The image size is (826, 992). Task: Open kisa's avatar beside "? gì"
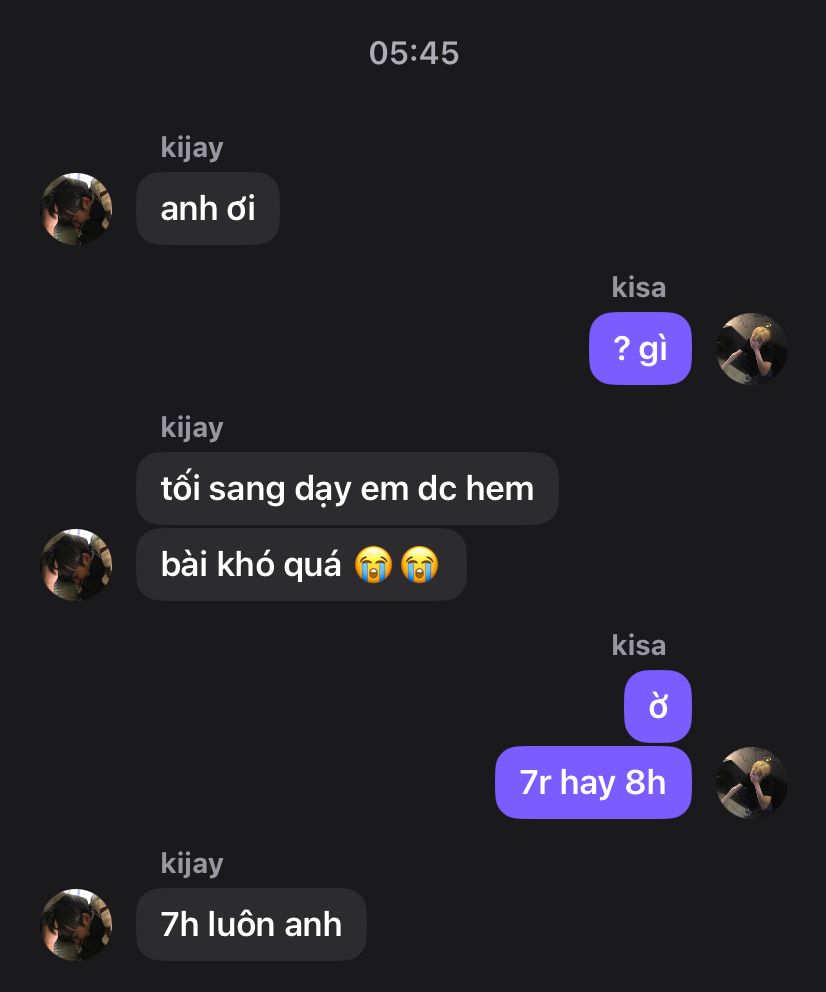(x=751, y=348)
